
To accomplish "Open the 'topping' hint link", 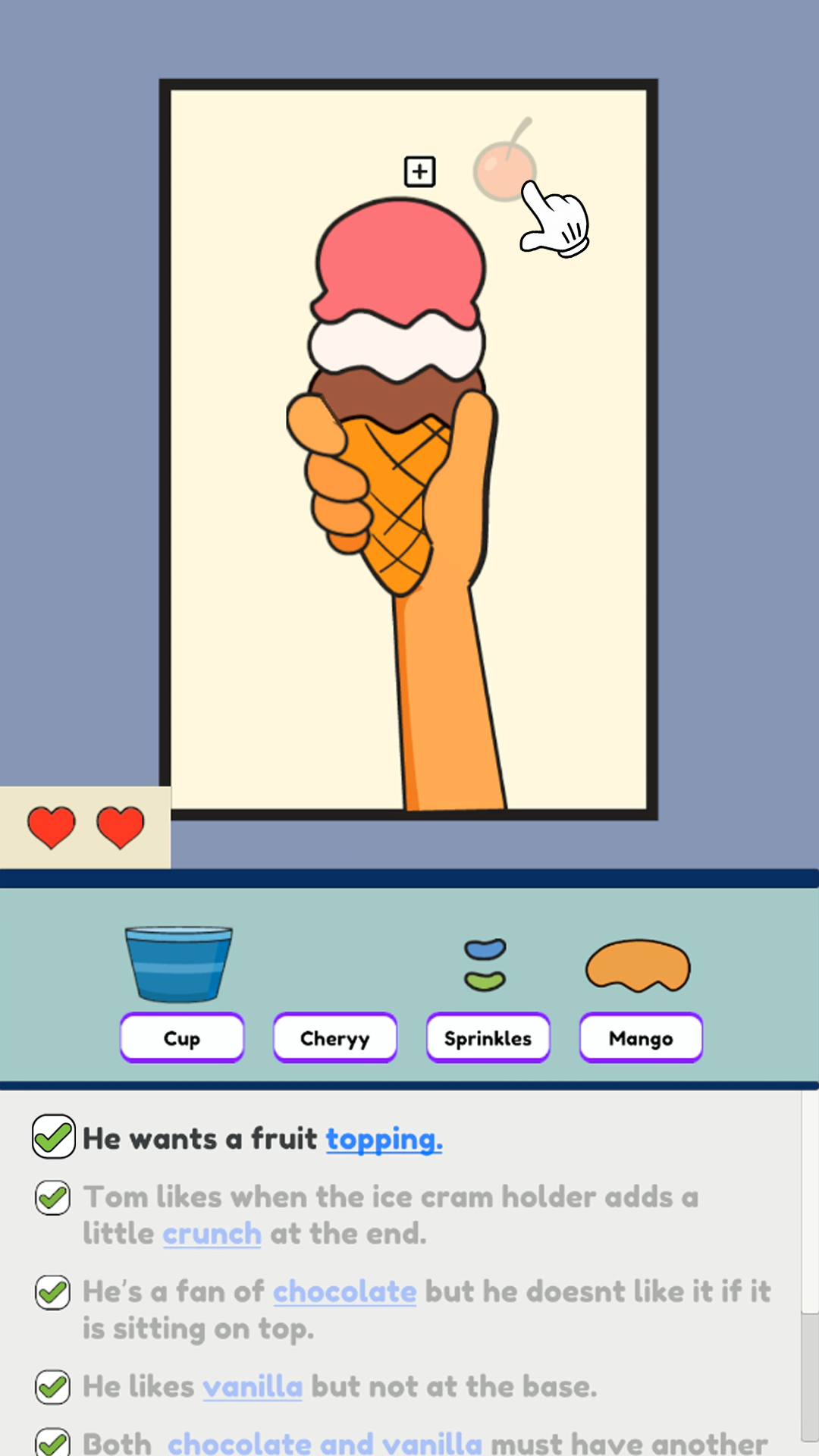I will (x=384, y=1139).
